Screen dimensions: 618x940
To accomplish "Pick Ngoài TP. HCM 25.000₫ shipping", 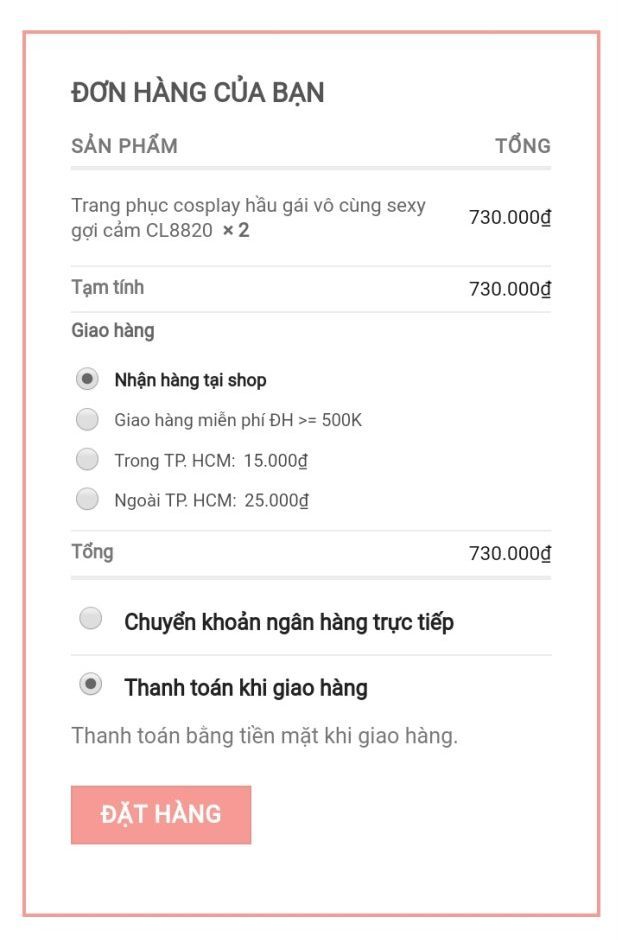I will tap(88, 499).
